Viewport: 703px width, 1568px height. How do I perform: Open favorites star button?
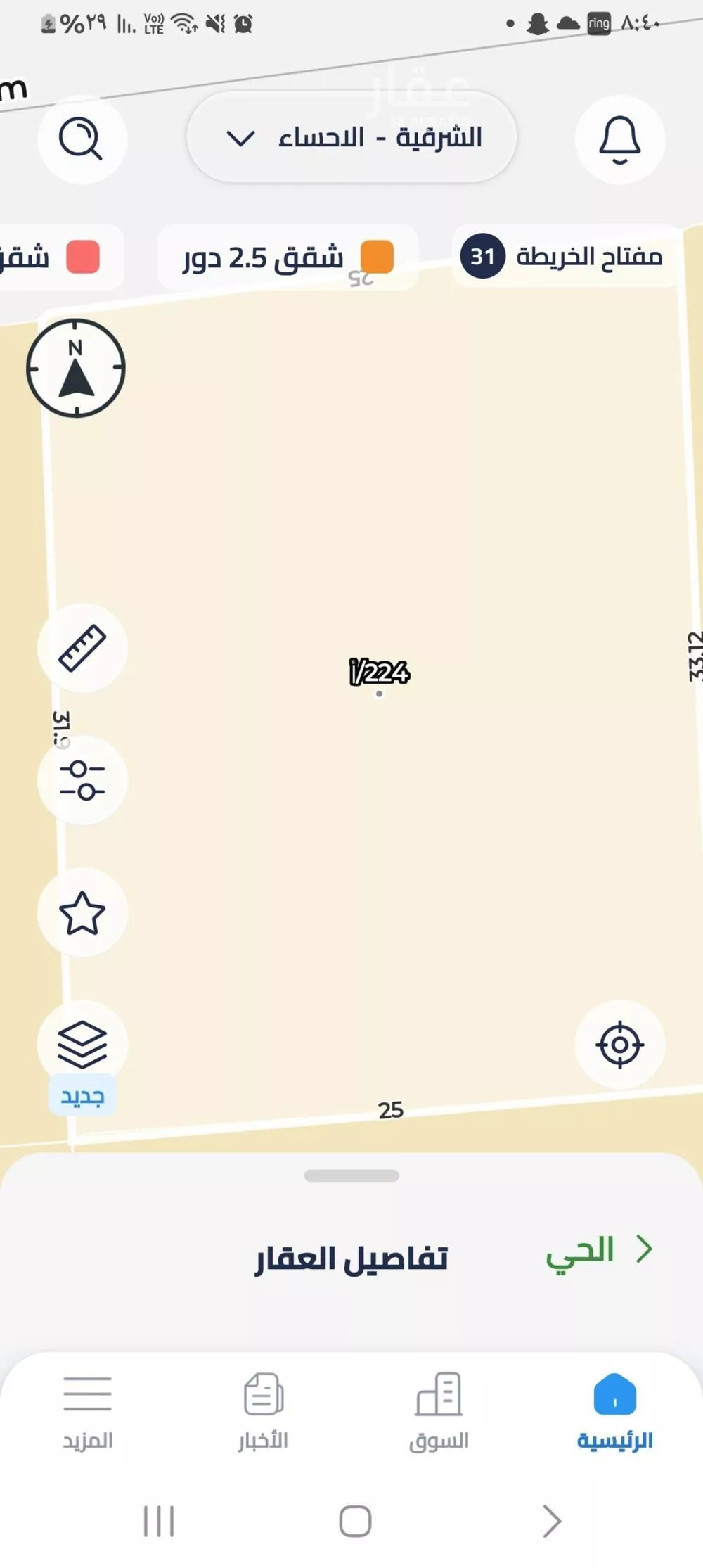[x=82, y=912]
